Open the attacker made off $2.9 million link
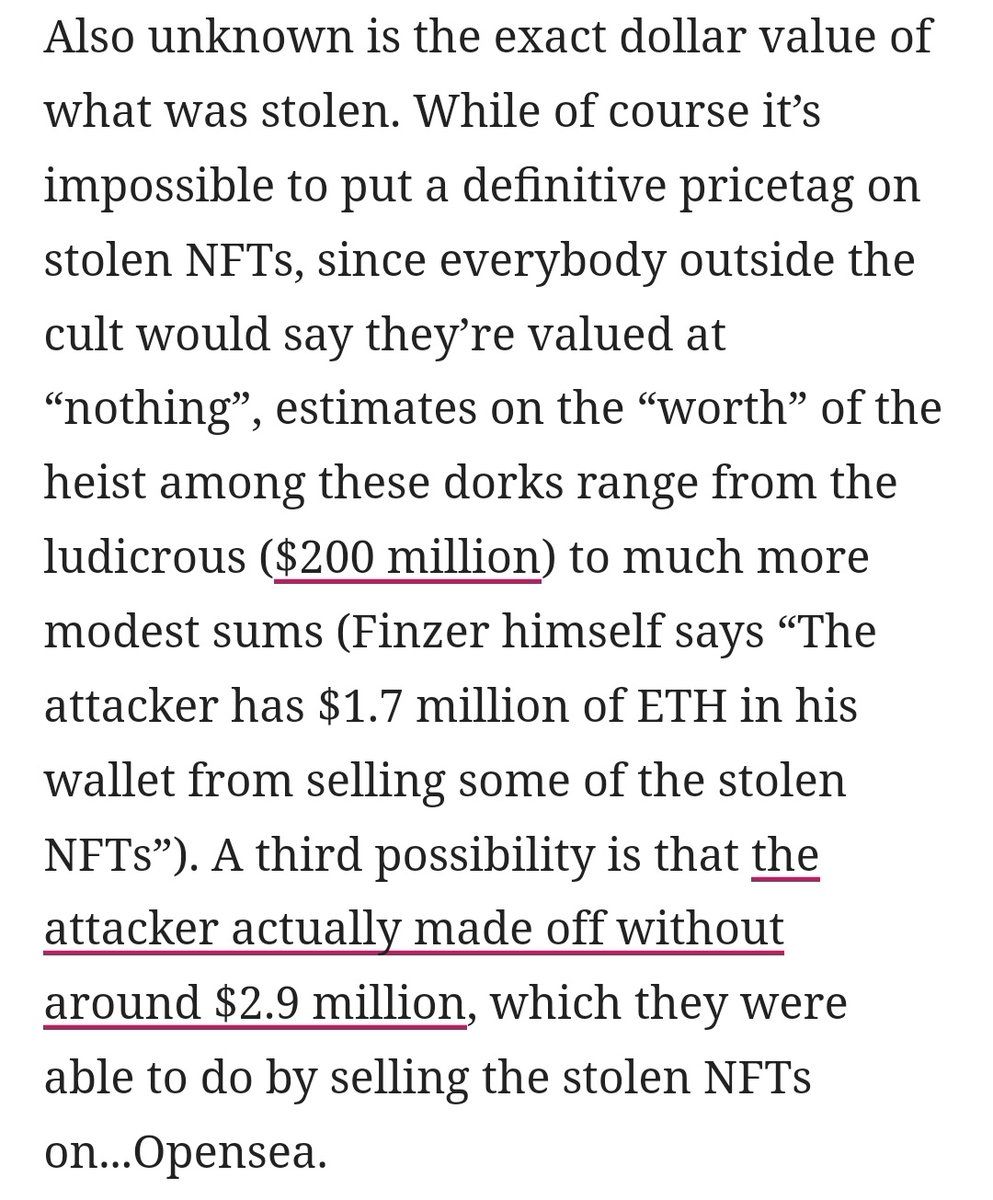Image resolution: width=993 pixels, height=1200 pixels. tap(413, 929)
